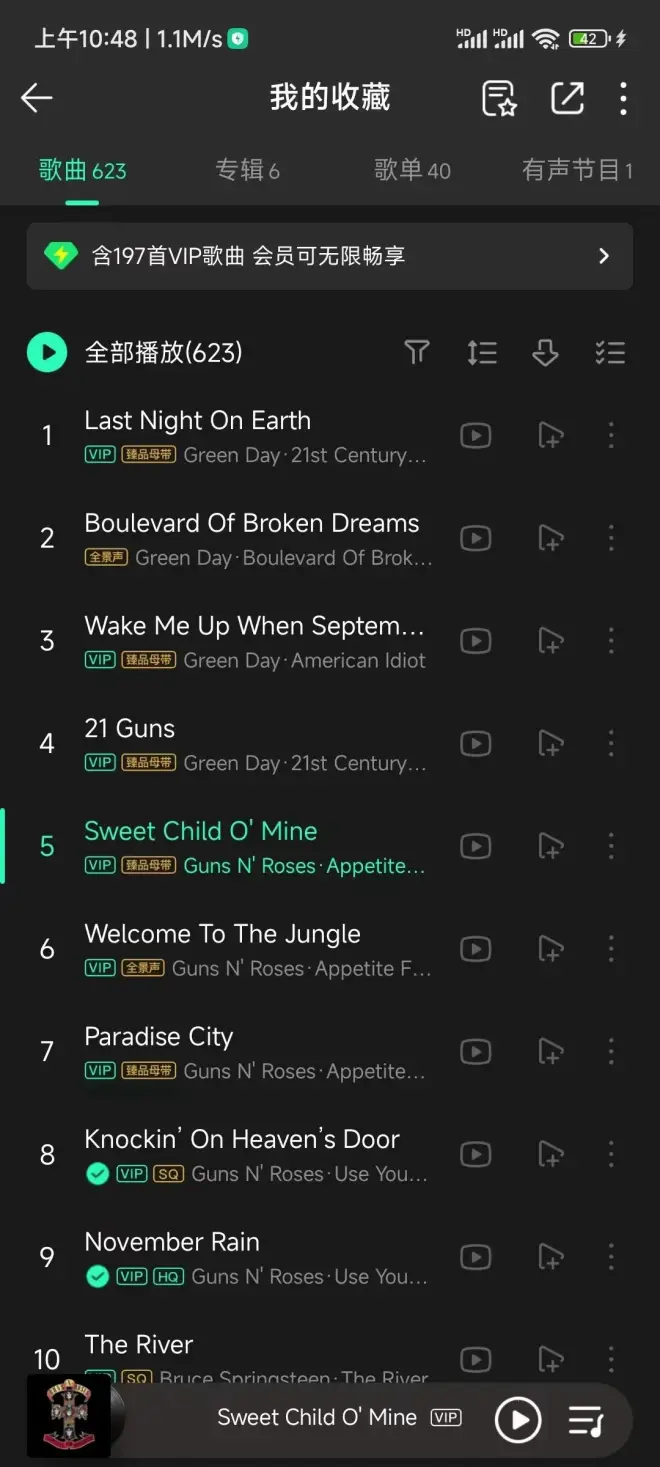Open the VIP songs membership banner
This screenshot has height=1467, width=660.
[330, 256]
